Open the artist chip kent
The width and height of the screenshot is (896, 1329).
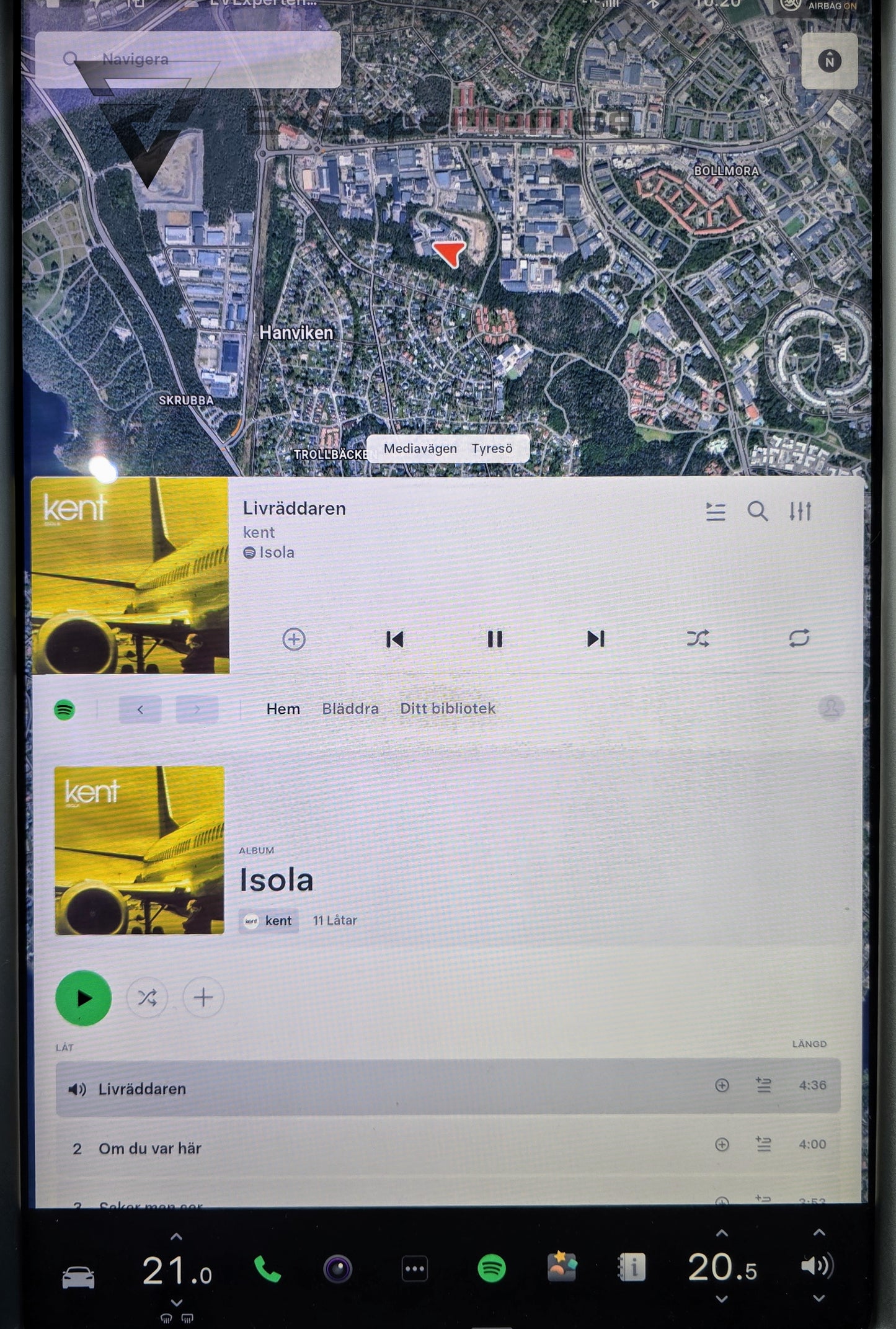click(x=269, y=921)
